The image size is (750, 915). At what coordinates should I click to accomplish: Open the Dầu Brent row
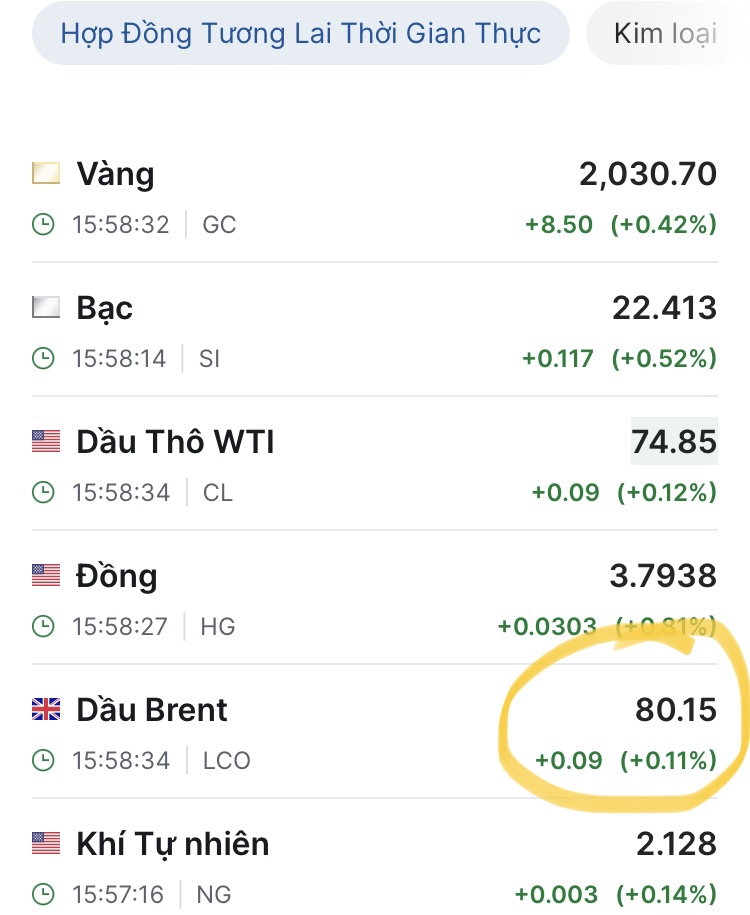(x=152, y=710)
